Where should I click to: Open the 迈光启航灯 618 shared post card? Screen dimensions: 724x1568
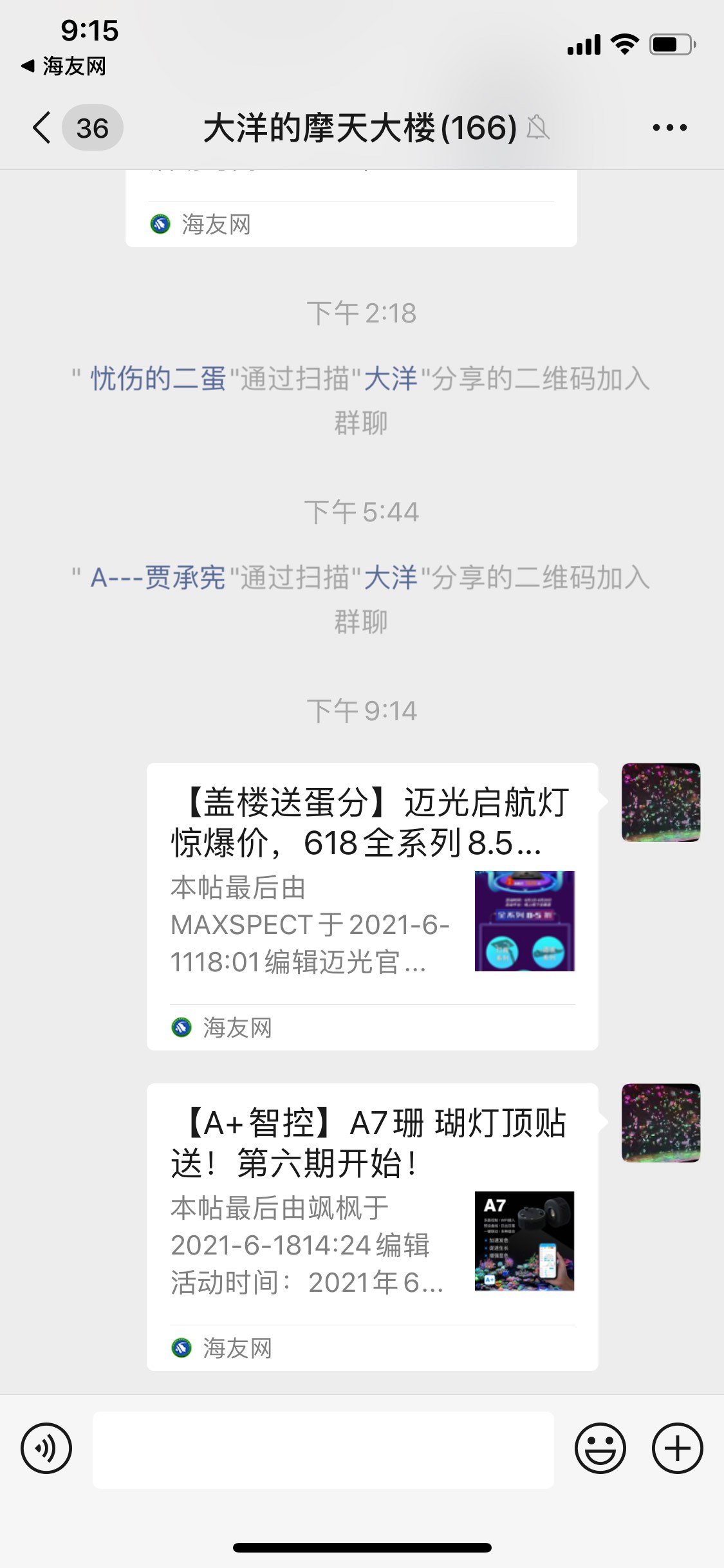(x=372, y=901)
